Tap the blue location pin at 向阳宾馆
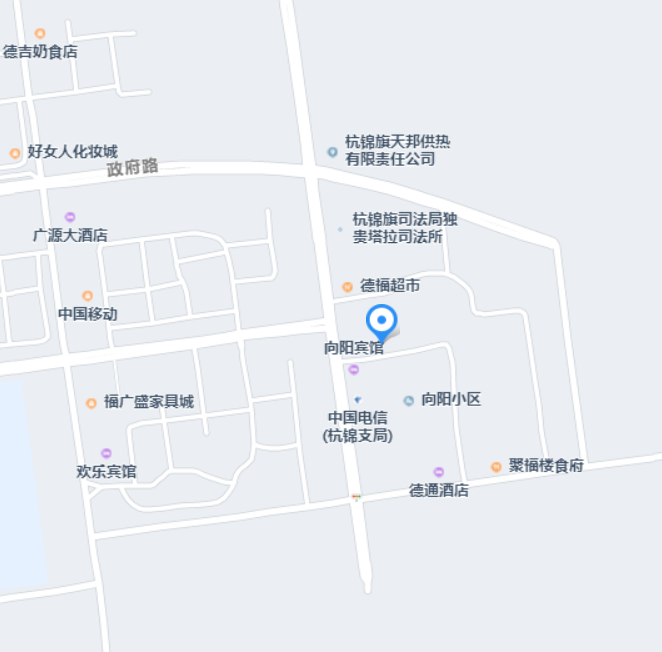 (x=381, y=322)
